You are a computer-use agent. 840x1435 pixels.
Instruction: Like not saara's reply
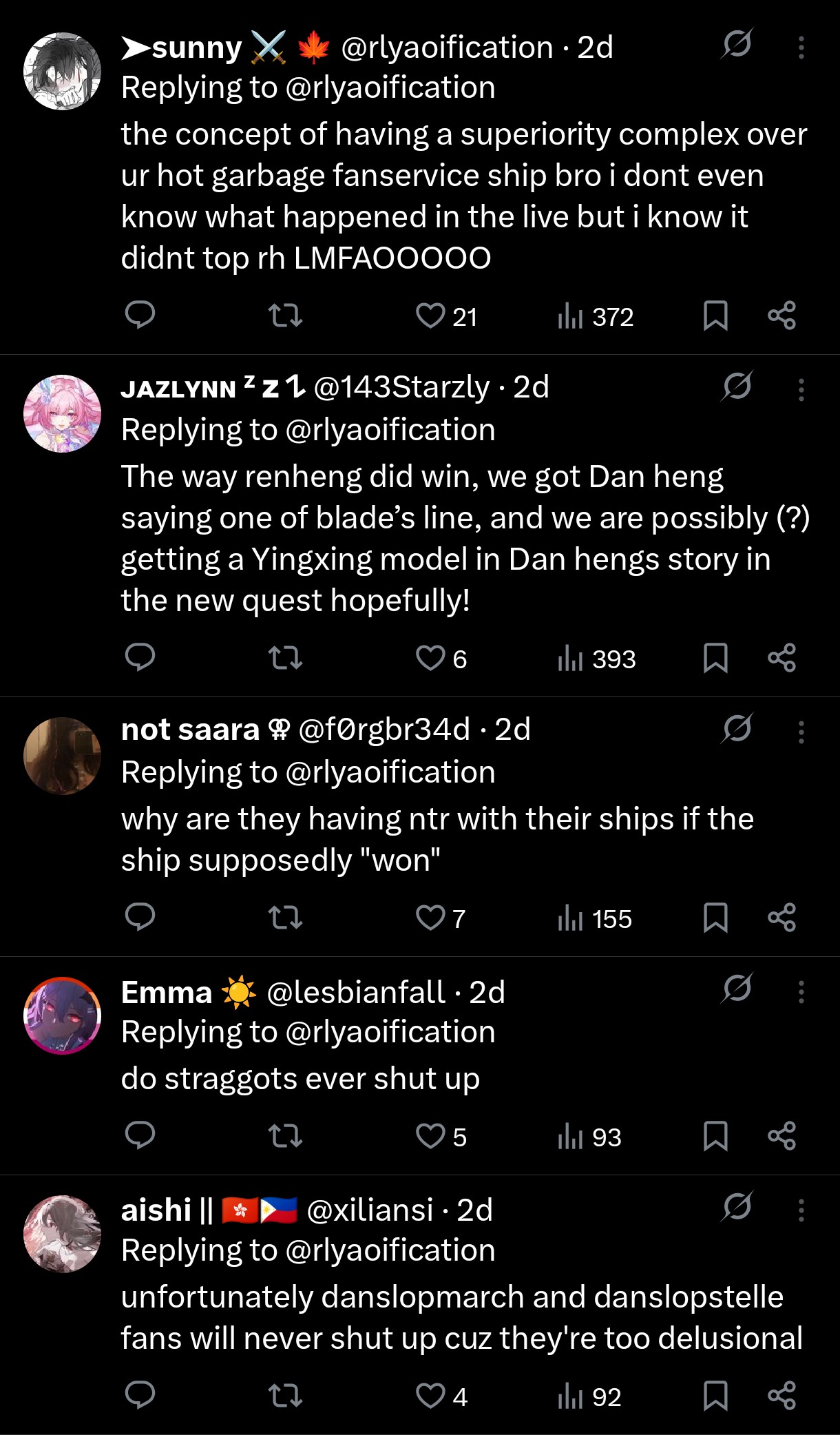tap(431, 918)
